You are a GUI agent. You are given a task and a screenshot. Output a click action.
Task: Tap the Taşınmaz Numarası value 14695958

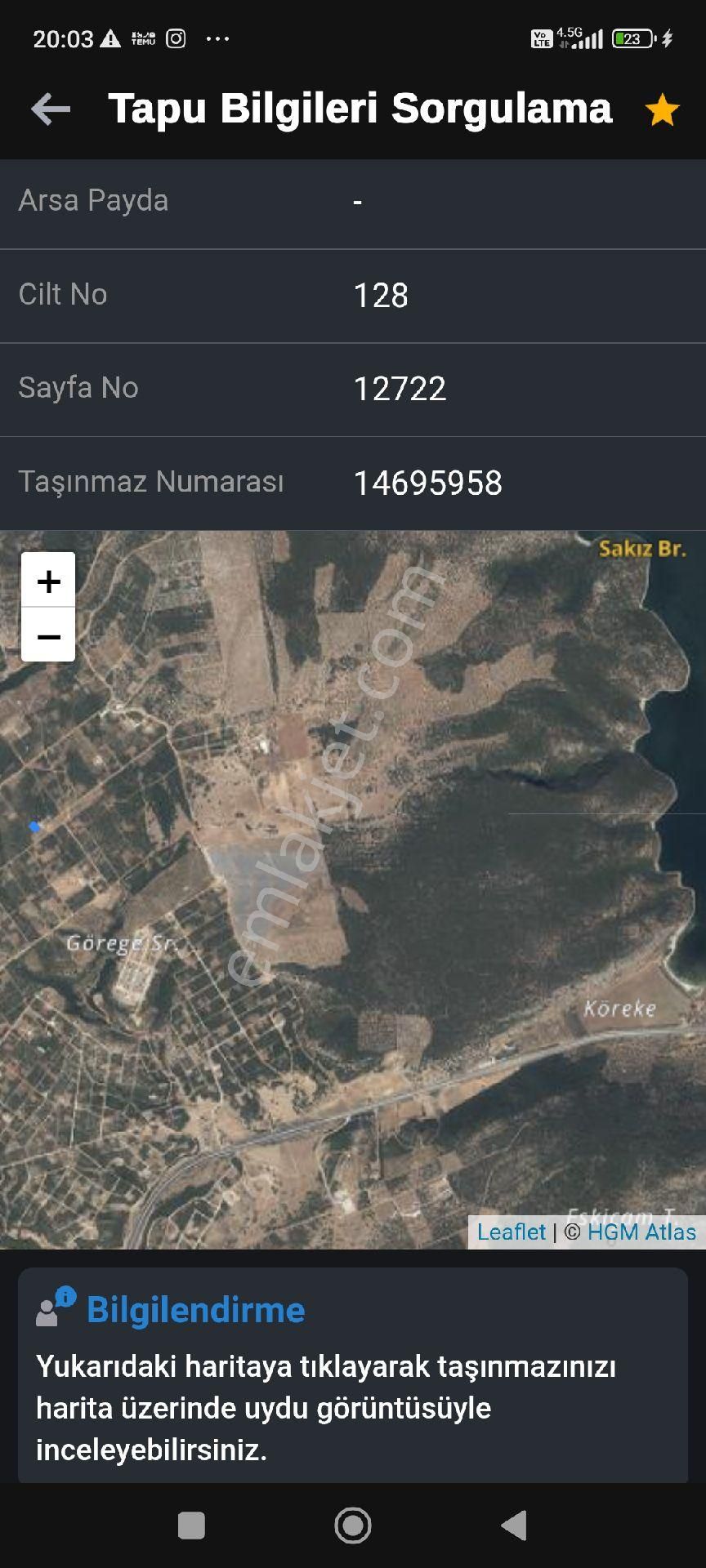[430, 483]
